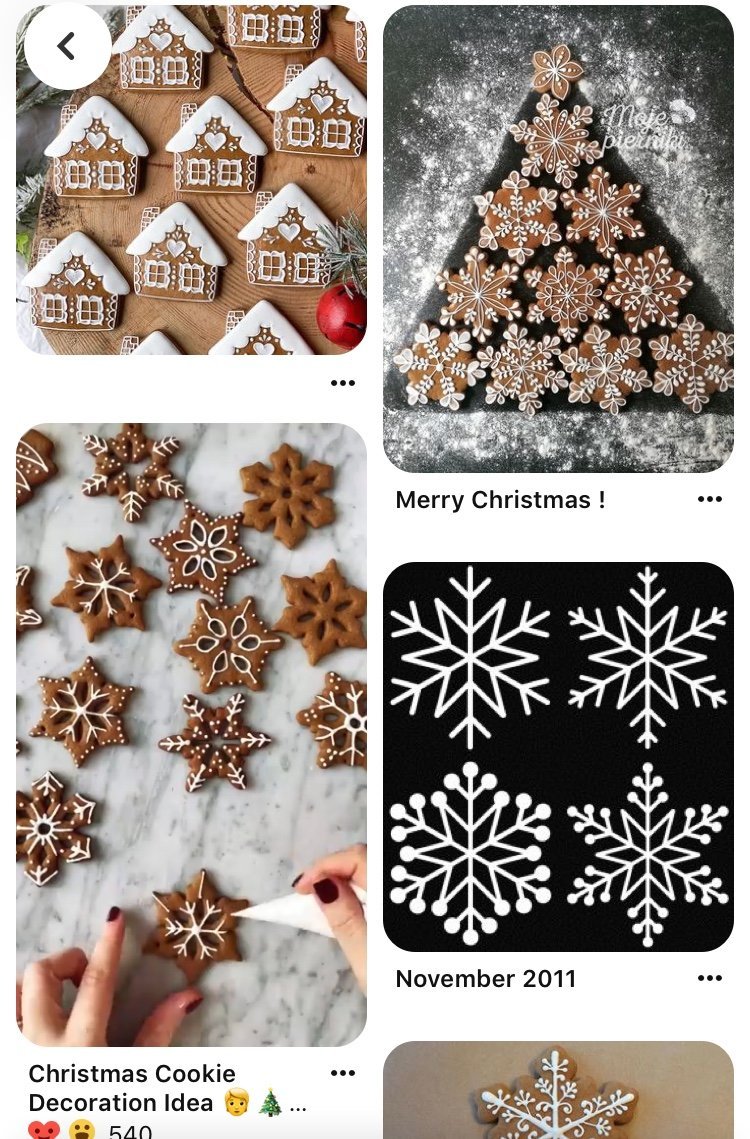Go back using the arrow button
The height and width of the screenshot is (1139, 750).
pos(67,46)
